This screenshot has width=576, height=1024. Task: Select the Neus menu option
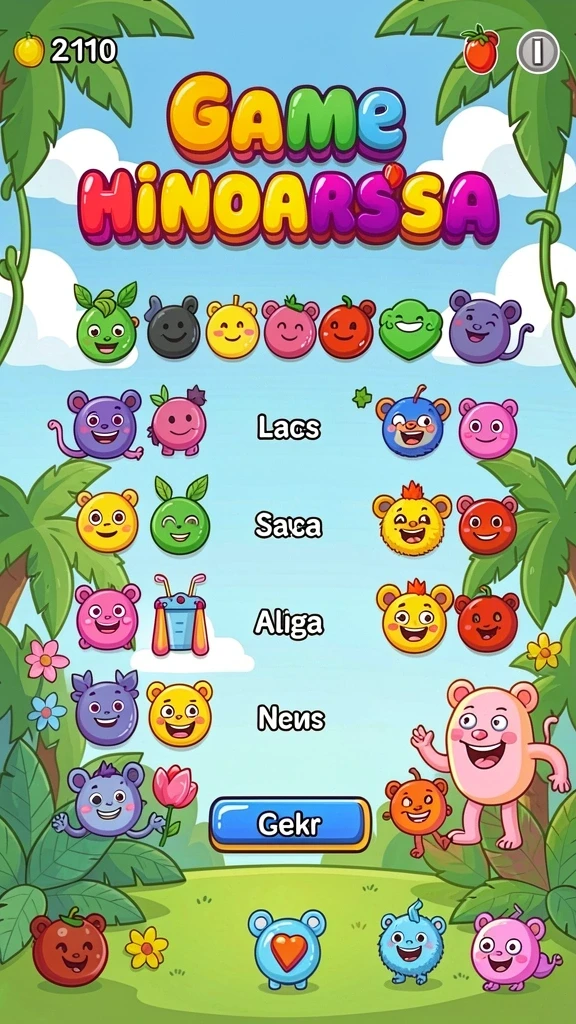pyautogui.click(x=291, y=718)
